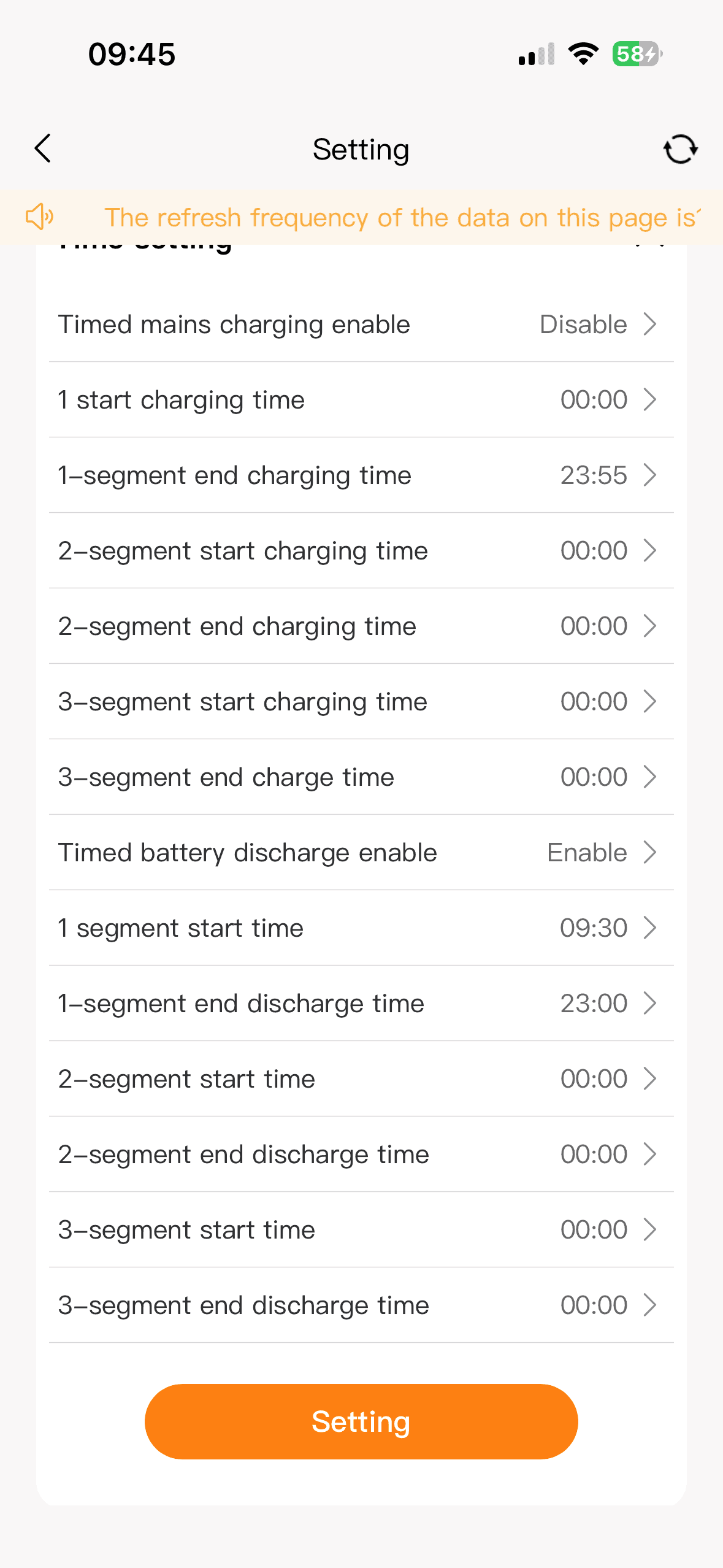Set 2-segment start time
723x1568 pixels.
(x=361, y=1078)
